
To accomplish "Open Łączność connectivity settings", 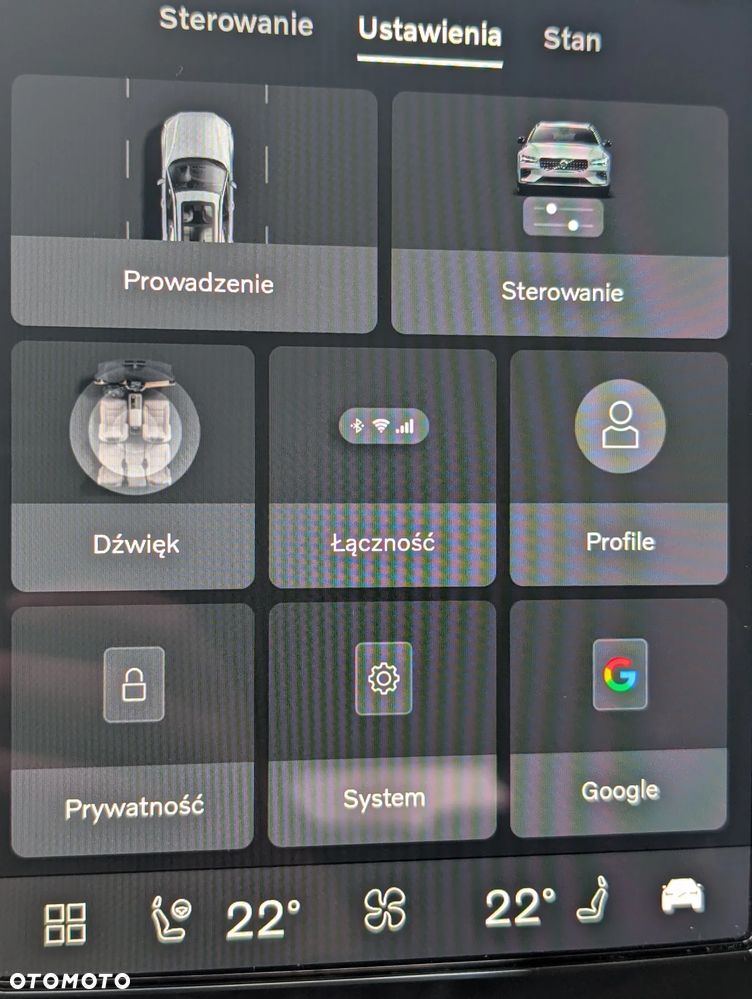I will (382, 468).
